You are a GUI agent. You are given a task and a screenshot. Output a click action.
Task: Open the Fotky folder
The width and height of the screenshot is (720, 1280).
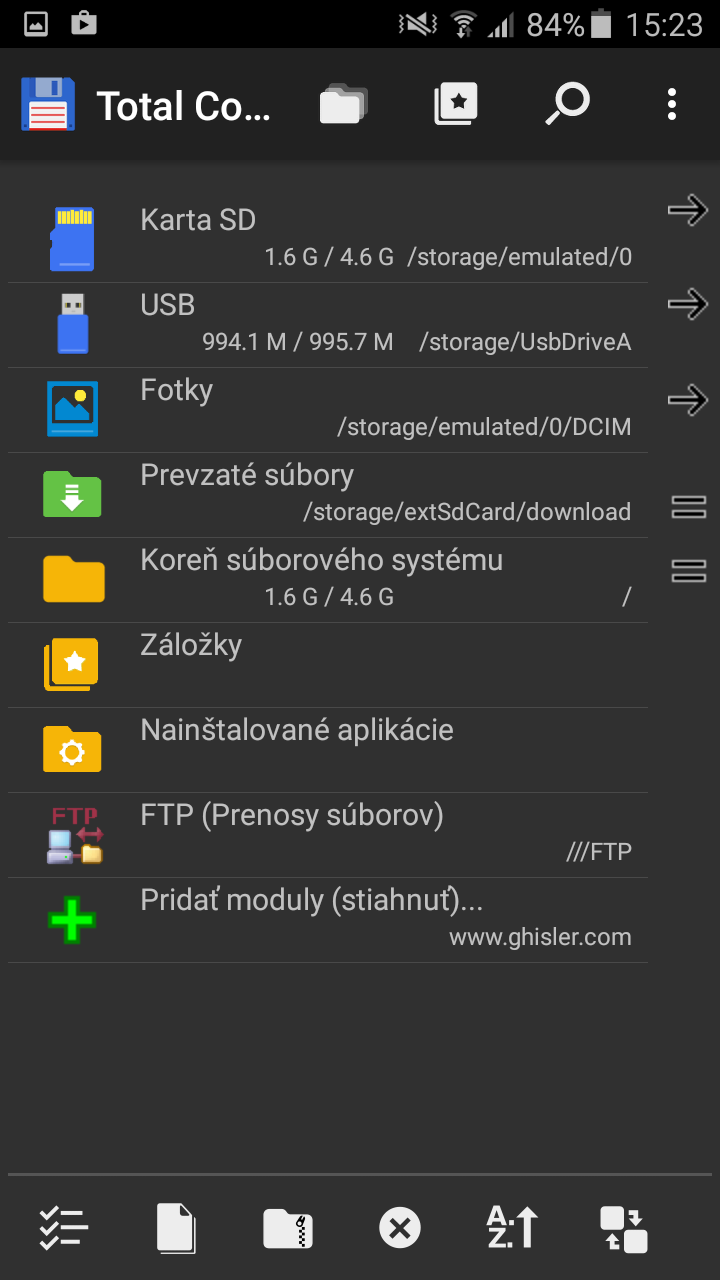pyautogui.click(x=328, y=410)
